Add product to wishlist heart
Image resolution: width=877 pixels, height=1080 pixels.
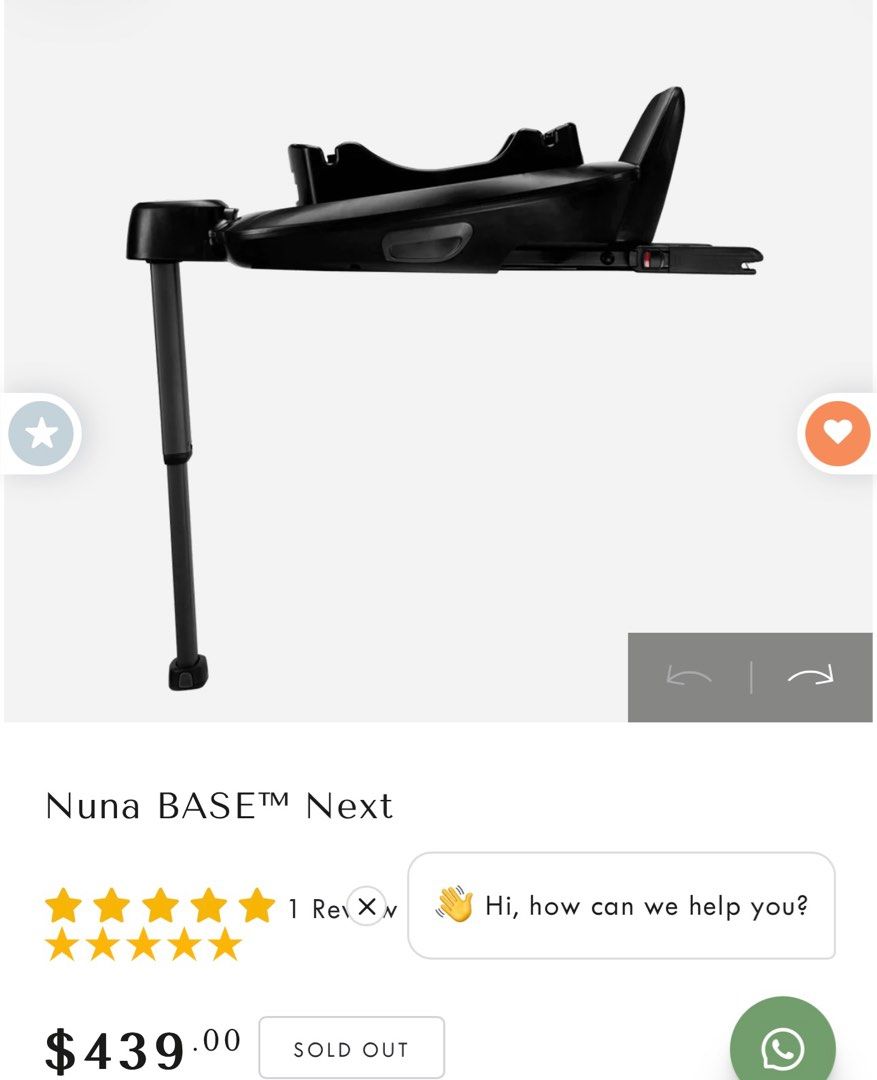tap(837, 434)
